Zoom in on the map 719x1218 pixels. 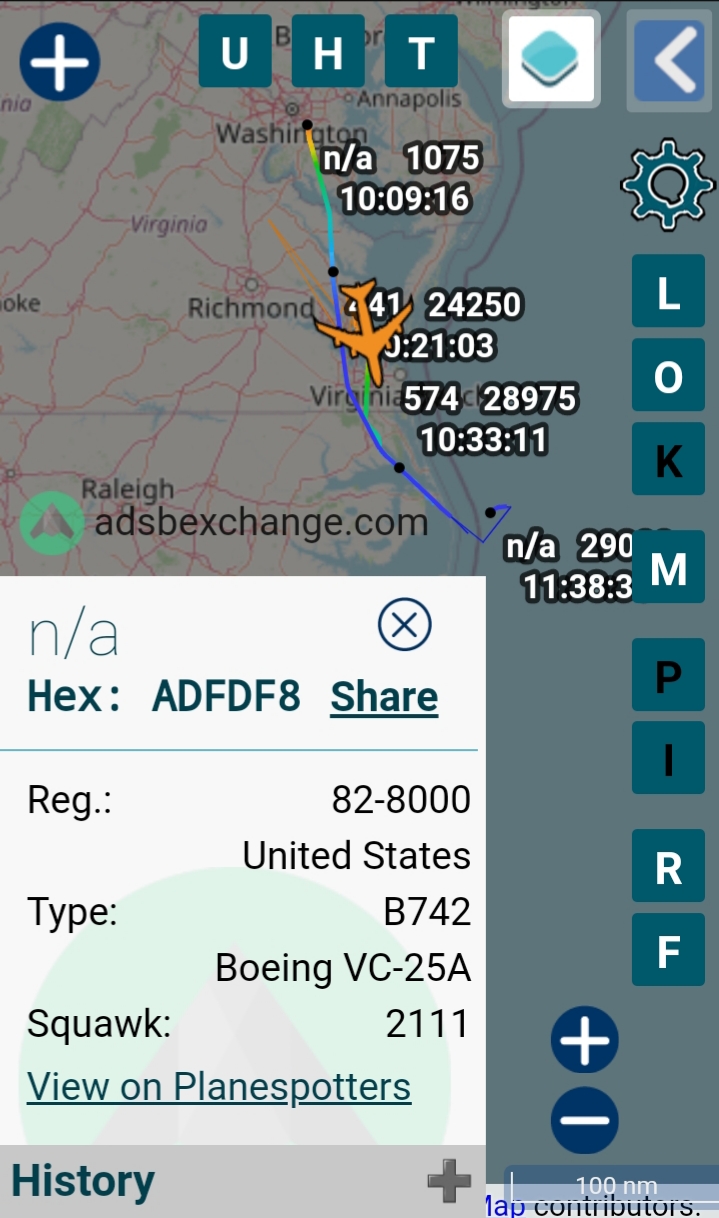tap(585, 1040)
